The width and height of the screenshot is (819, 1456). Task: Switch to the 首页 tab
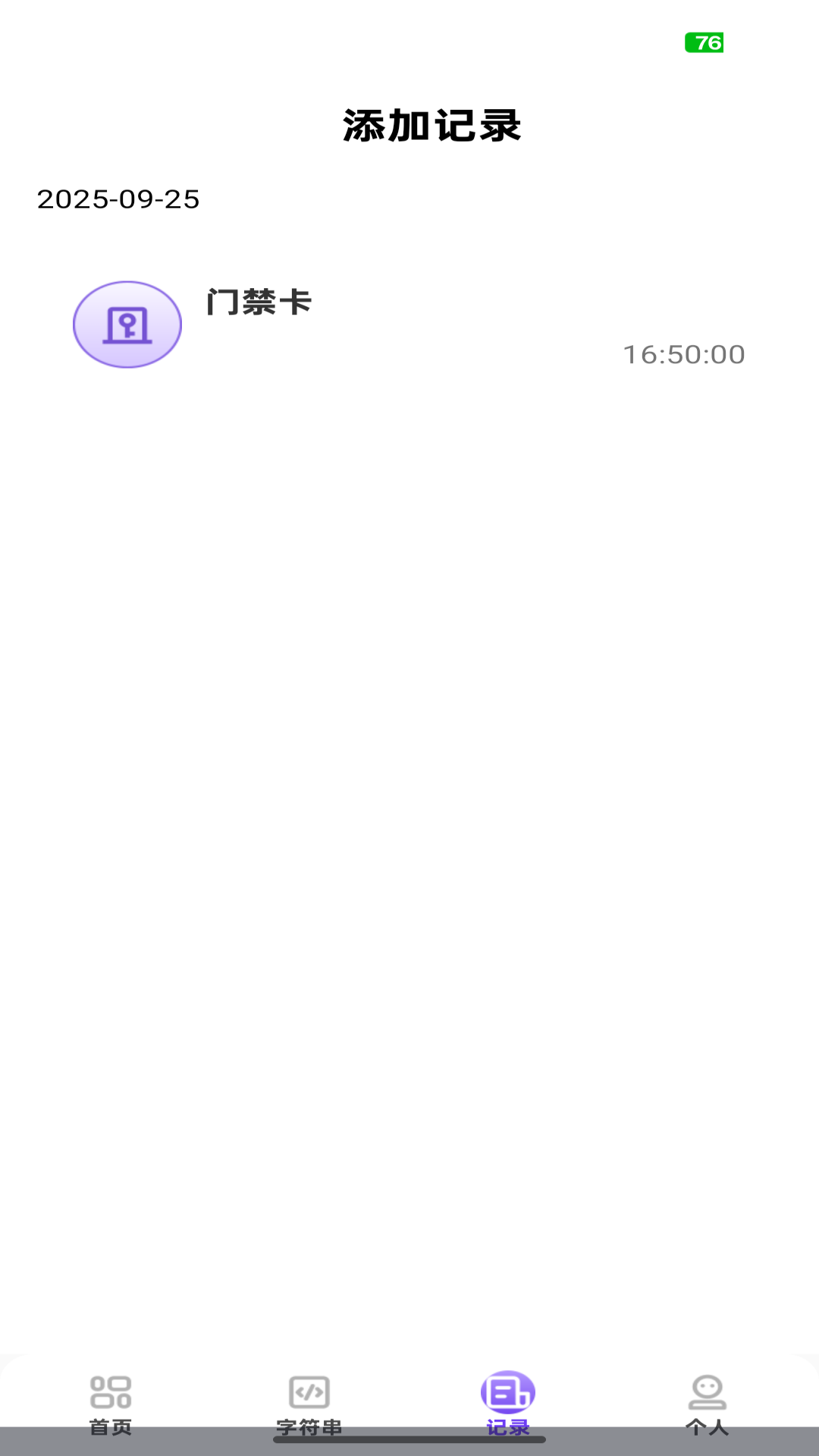click(x=111, y=1403)
